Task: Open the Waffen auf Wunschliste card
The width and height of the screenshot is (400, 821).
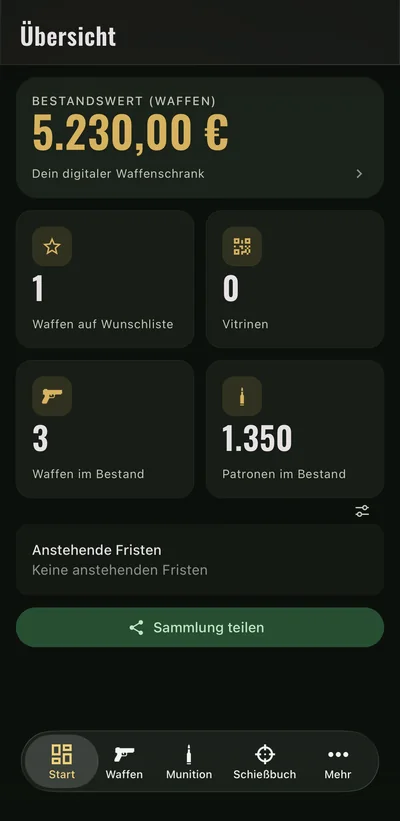Action: pyautogui.click(x=105, y=279)
